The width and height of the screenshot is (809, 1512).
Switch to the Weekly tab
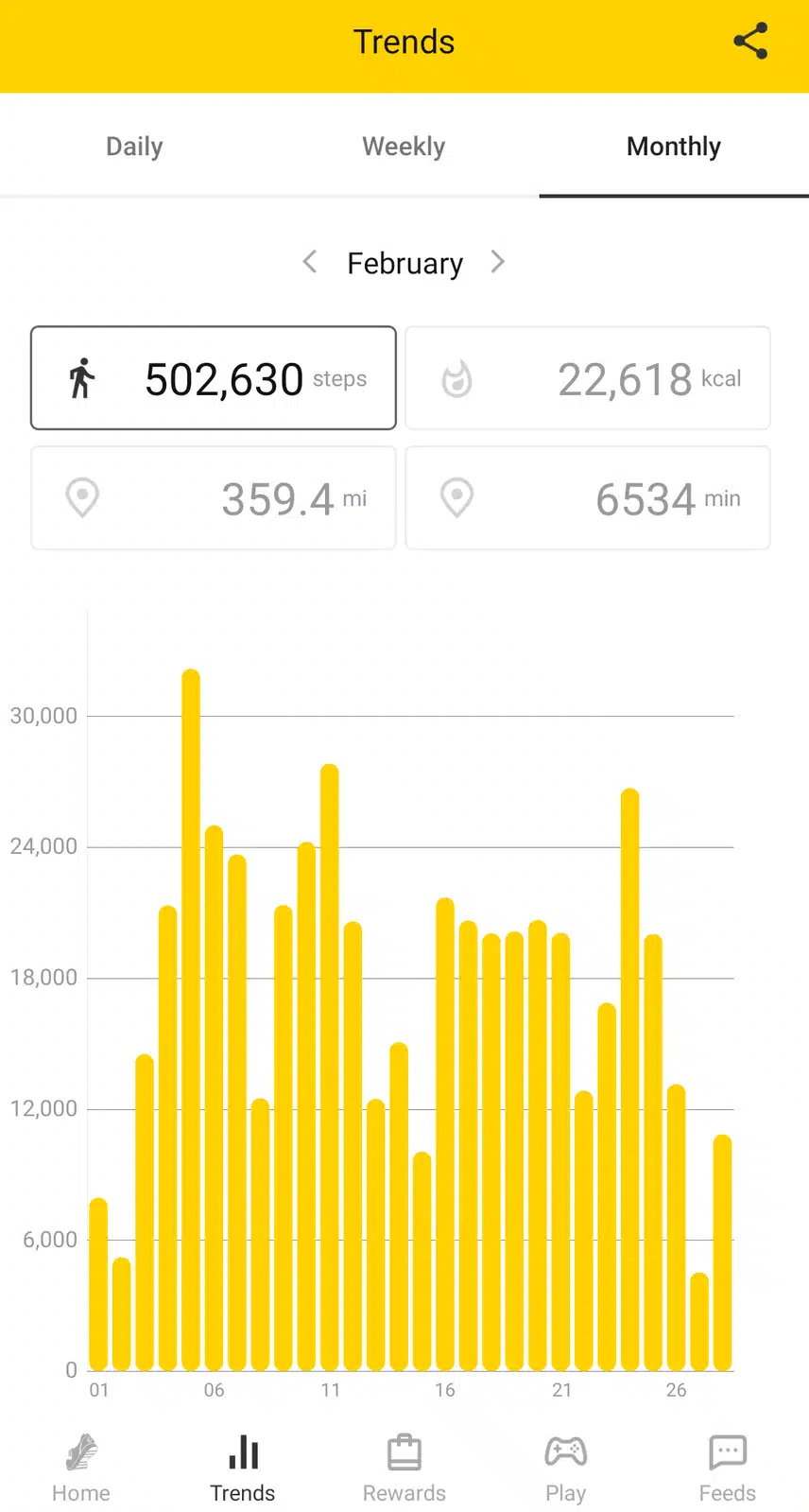[x=404, y=147]
